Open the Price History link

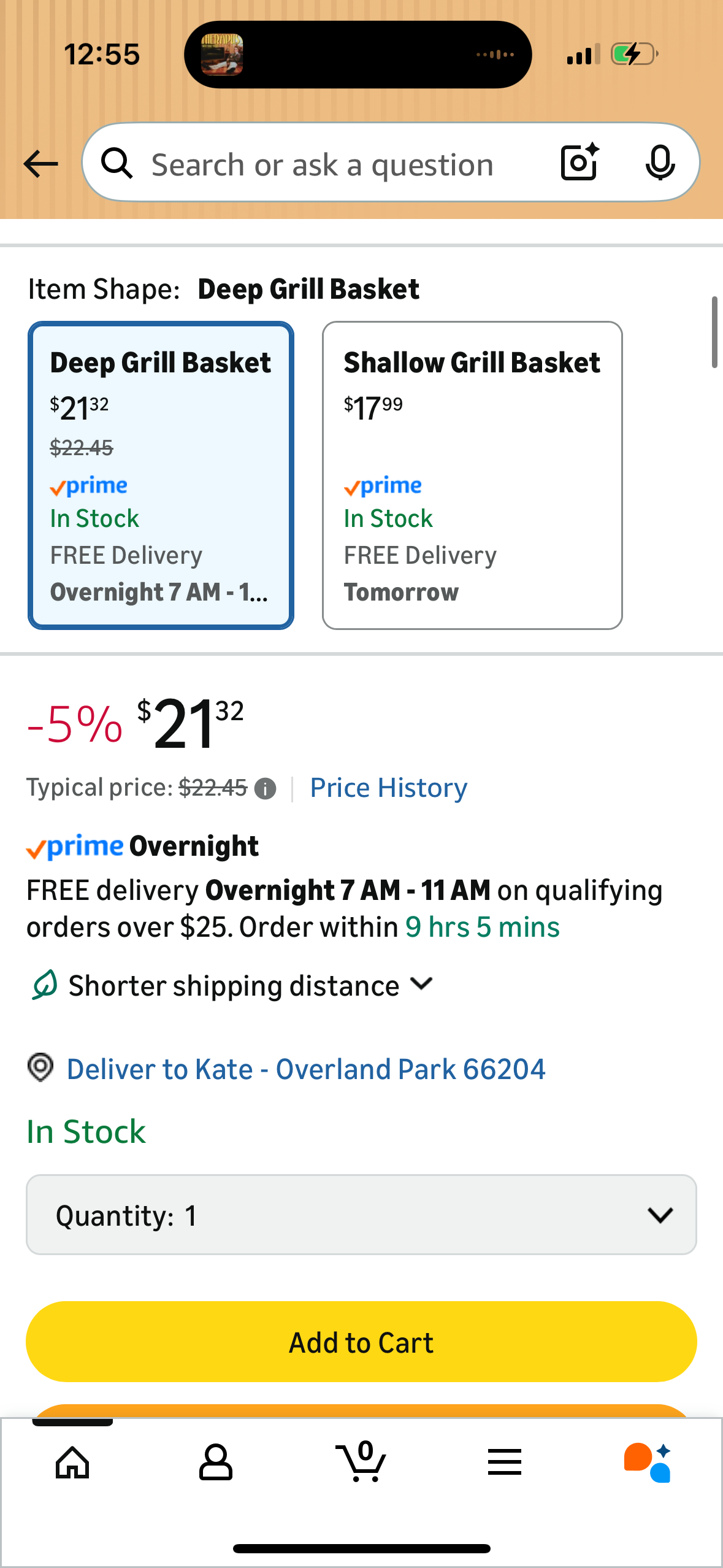388,788
